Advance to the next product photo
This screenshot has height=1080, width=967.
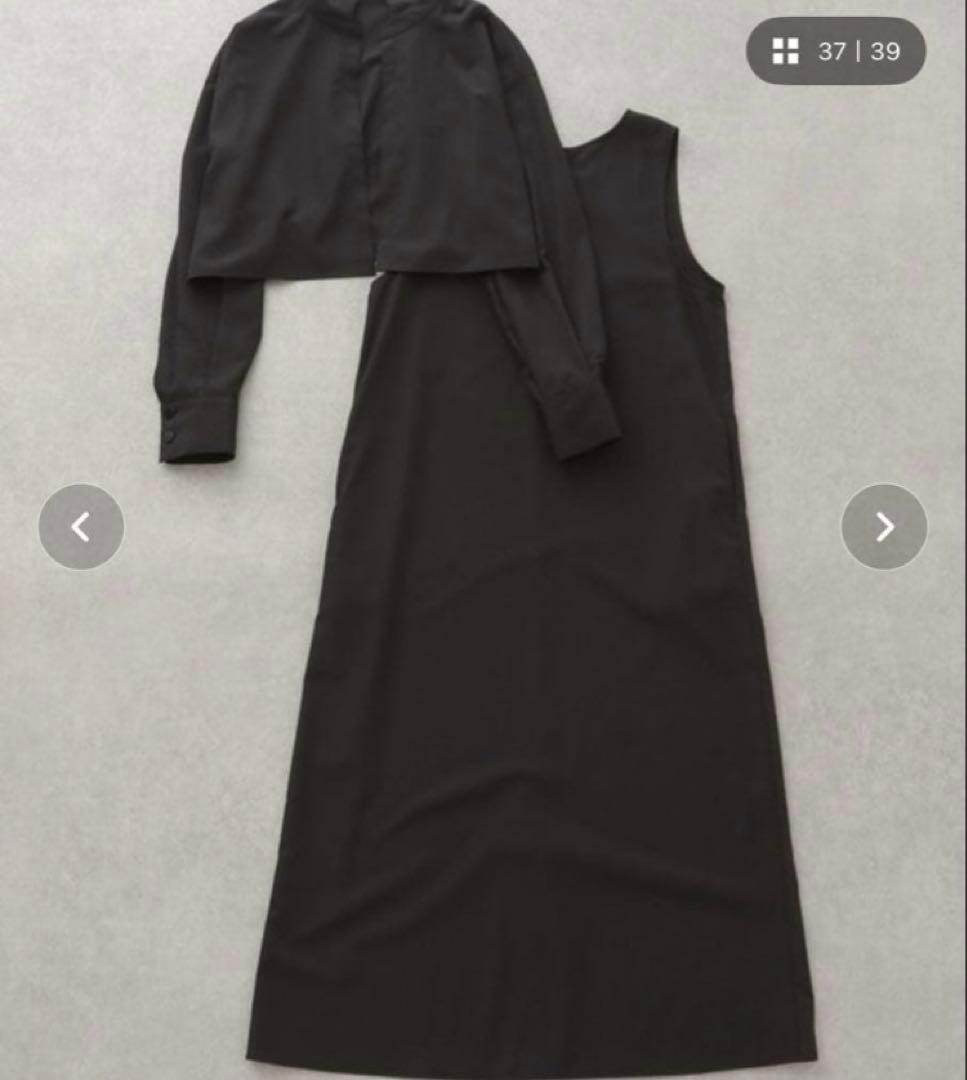[884, 527]
